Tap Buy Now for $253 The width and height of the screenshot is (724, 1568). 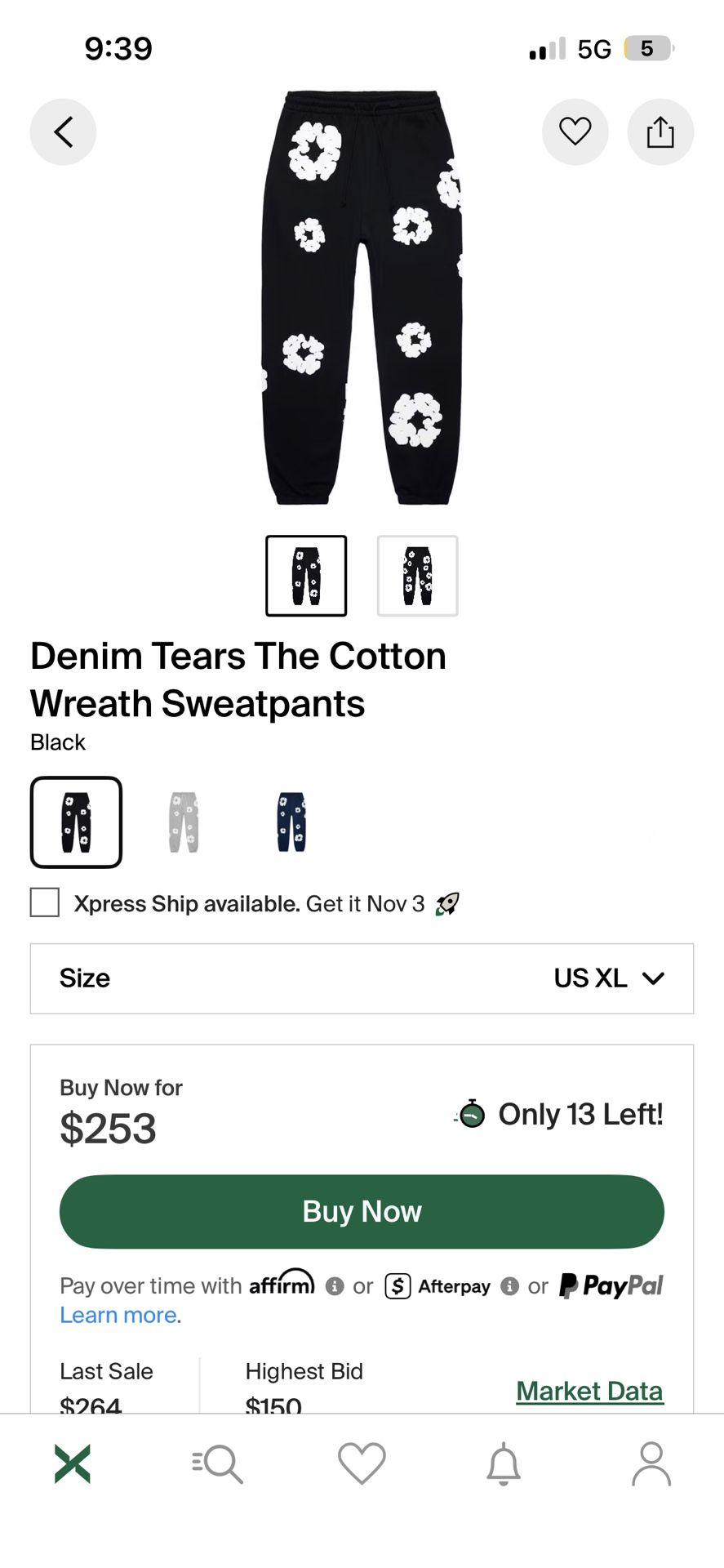(362, 1211)
